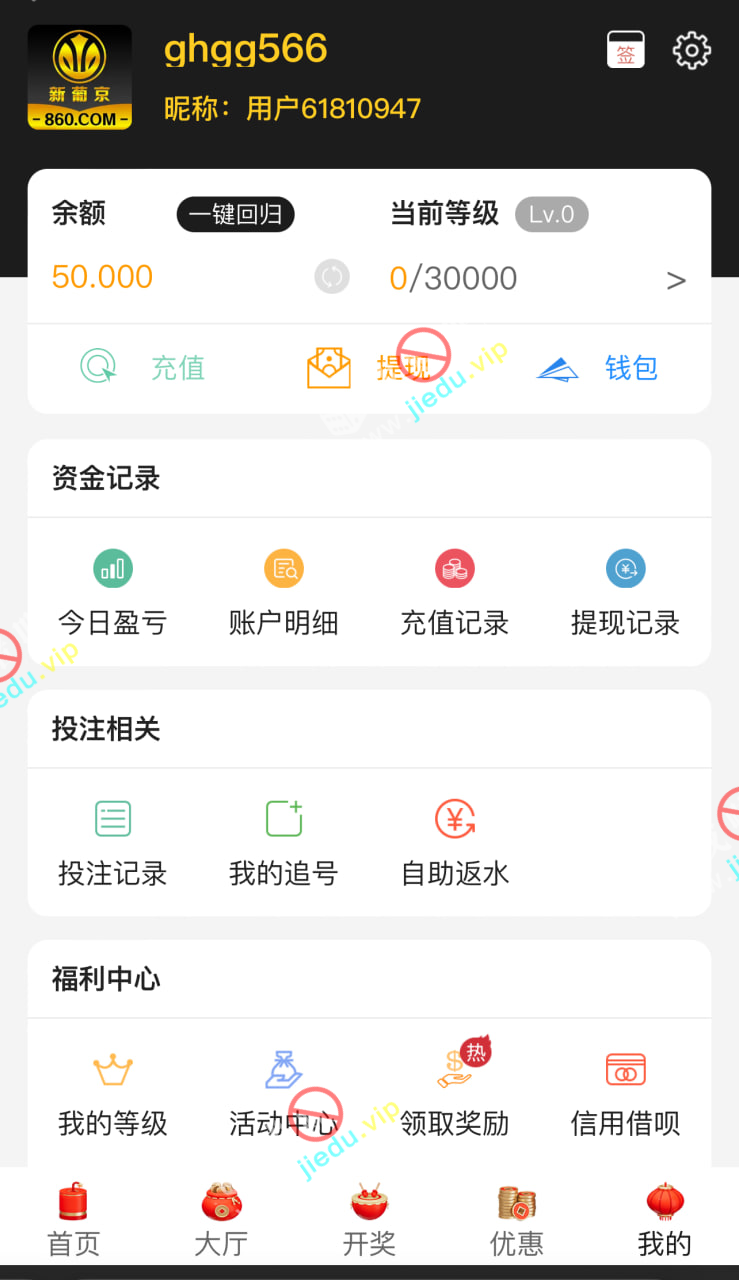
Task: Switch to the 首页 tab
Action: coord(74,1220)
